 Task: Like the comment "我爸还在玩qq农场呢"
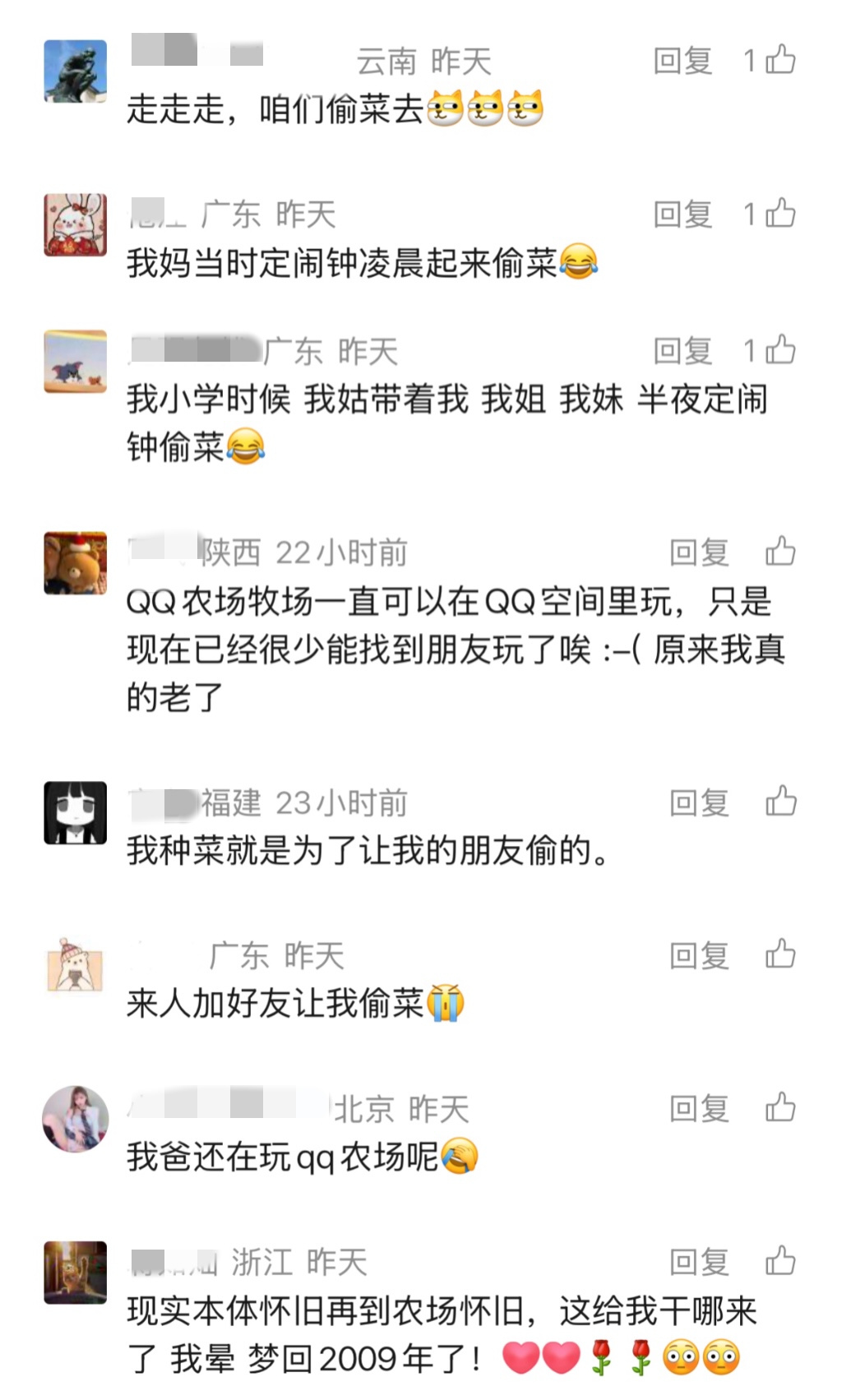click(780, 1108)
